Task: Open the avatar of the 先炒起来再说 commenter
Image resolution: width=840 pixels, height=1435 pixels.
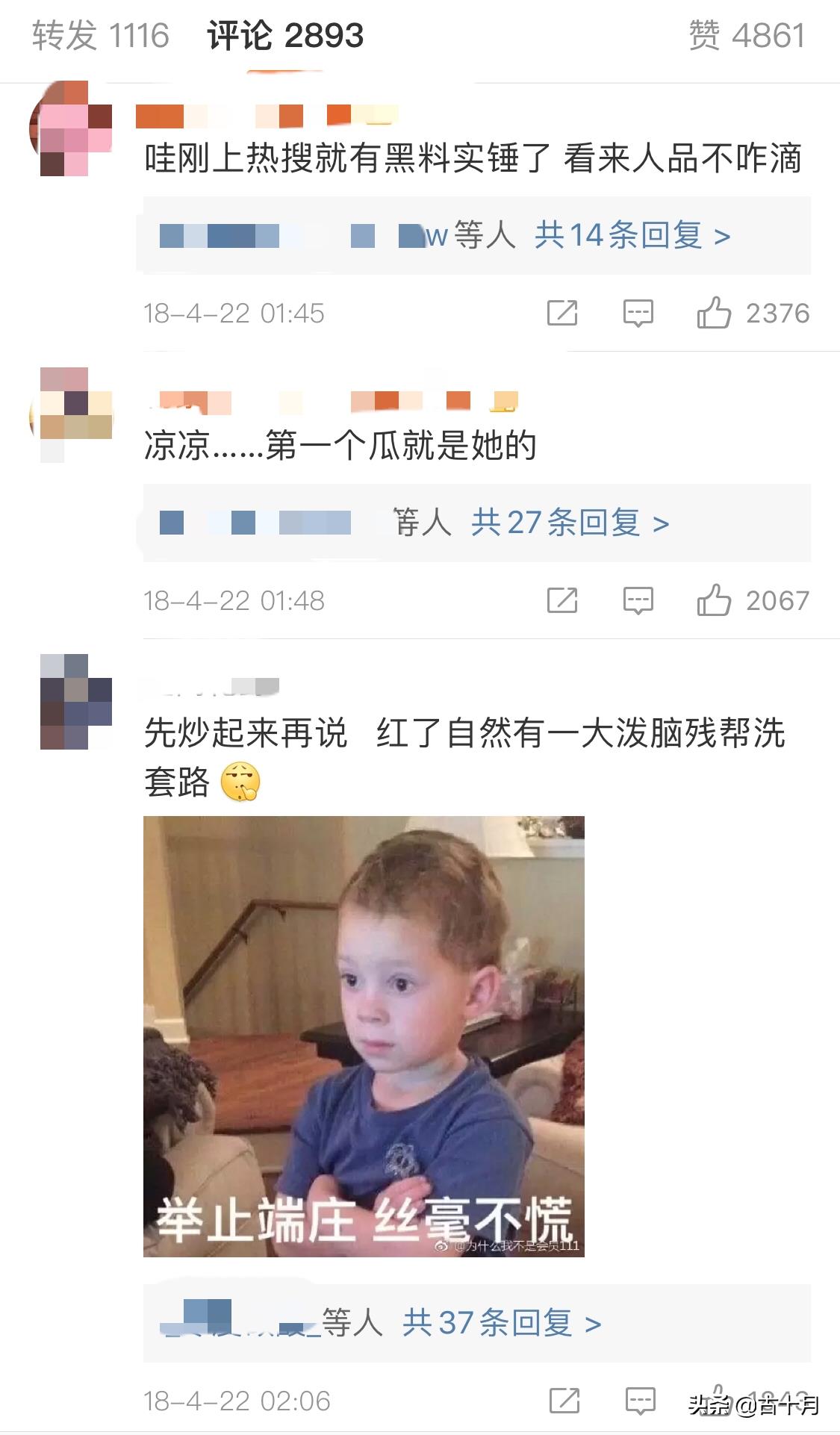Action: coord(75,702)
